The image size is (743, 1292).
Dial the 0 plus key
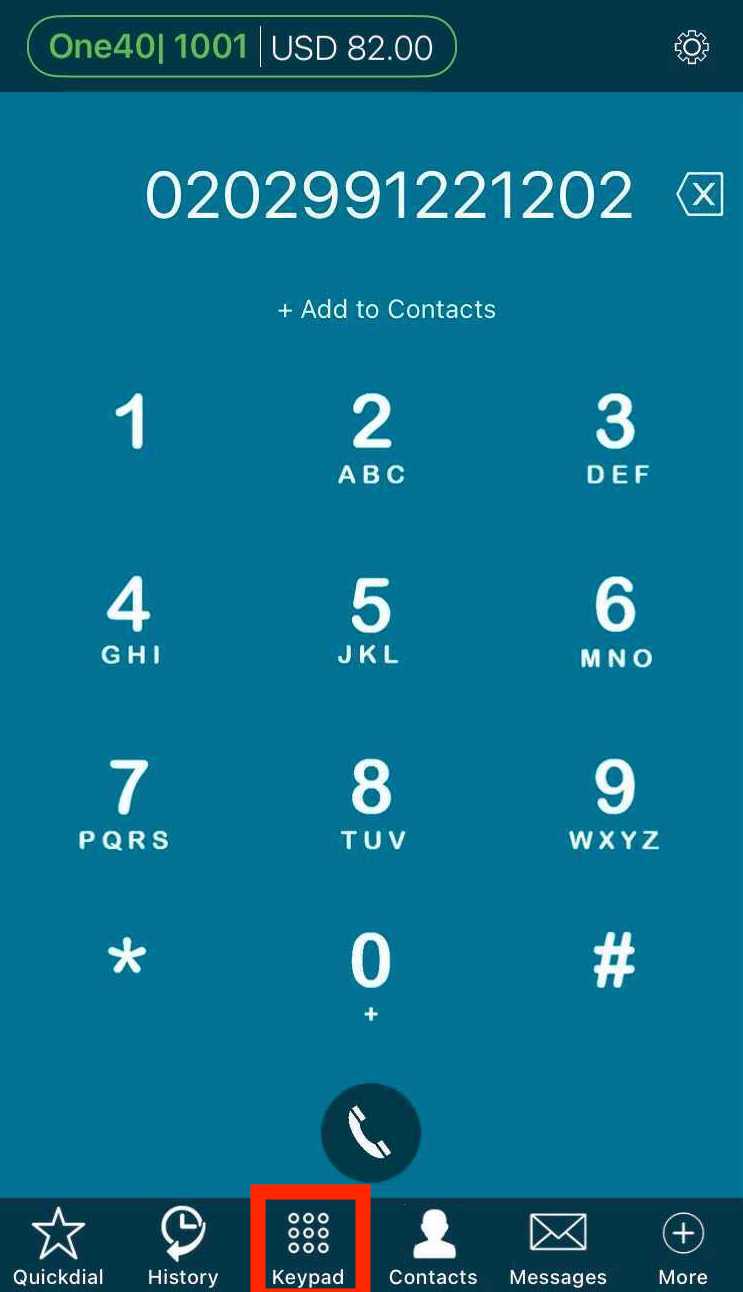[371, 975]
